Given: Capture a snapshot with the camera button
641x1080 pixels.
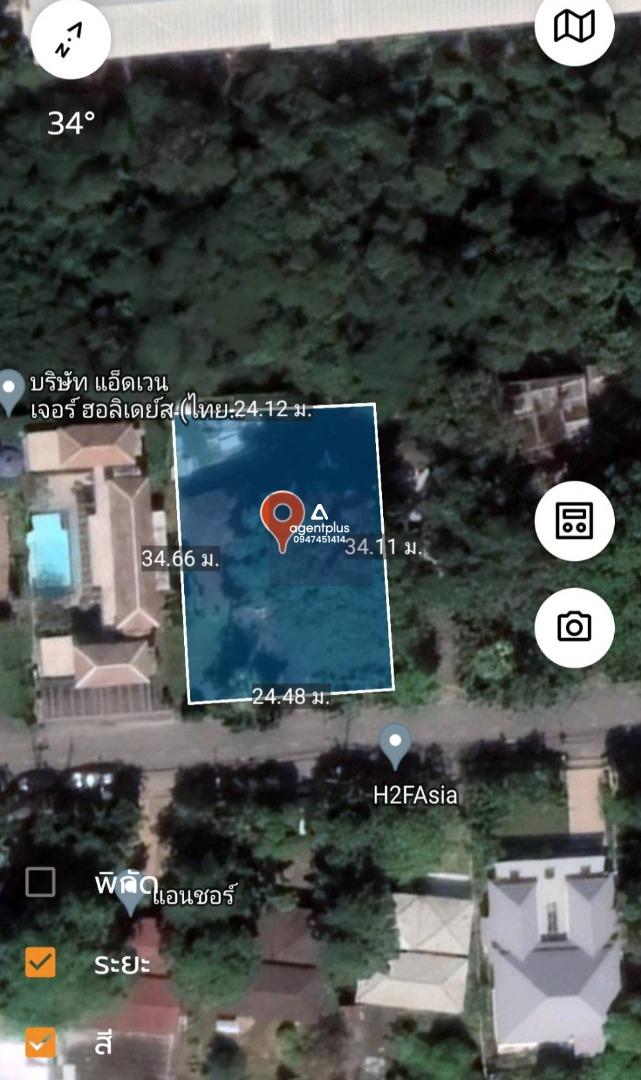Looking at the screenshot, I should [x=574, y=627].
